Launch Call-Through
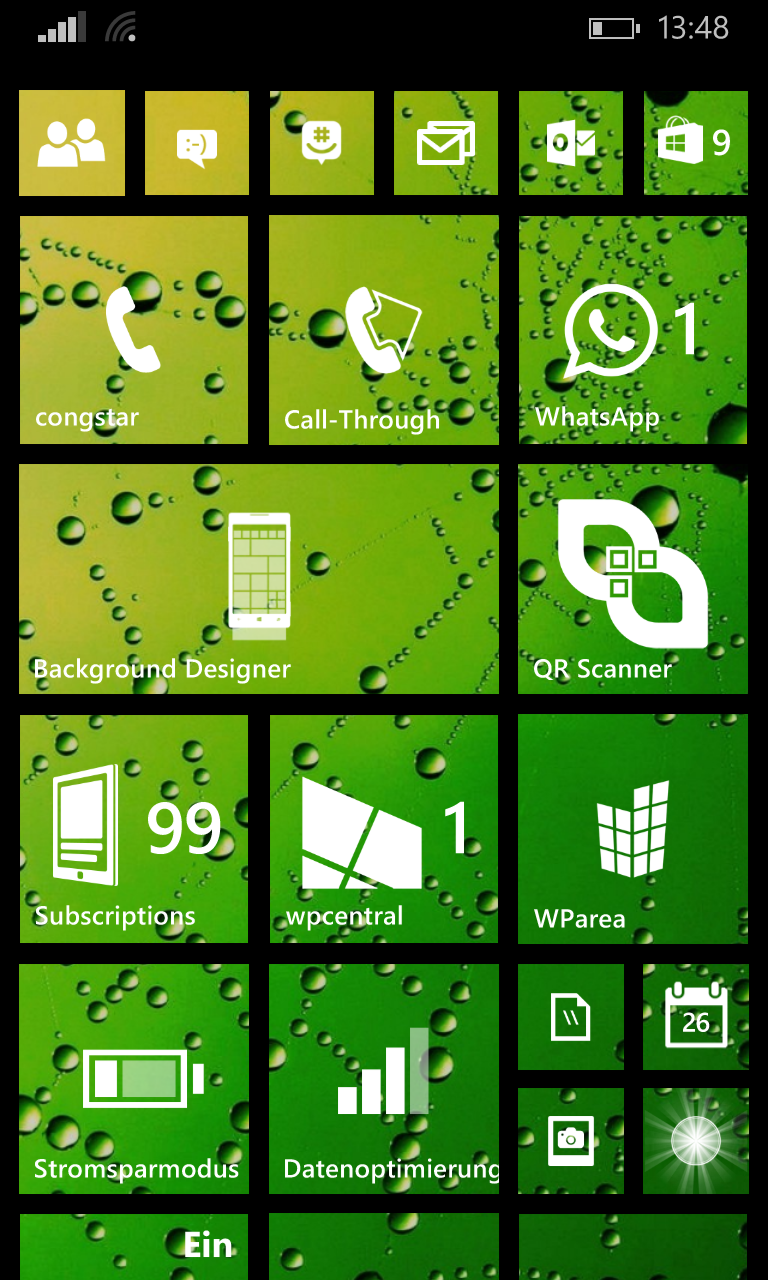Image resolution: width=768 pixels, height=1280 pixels. point(384,330)
